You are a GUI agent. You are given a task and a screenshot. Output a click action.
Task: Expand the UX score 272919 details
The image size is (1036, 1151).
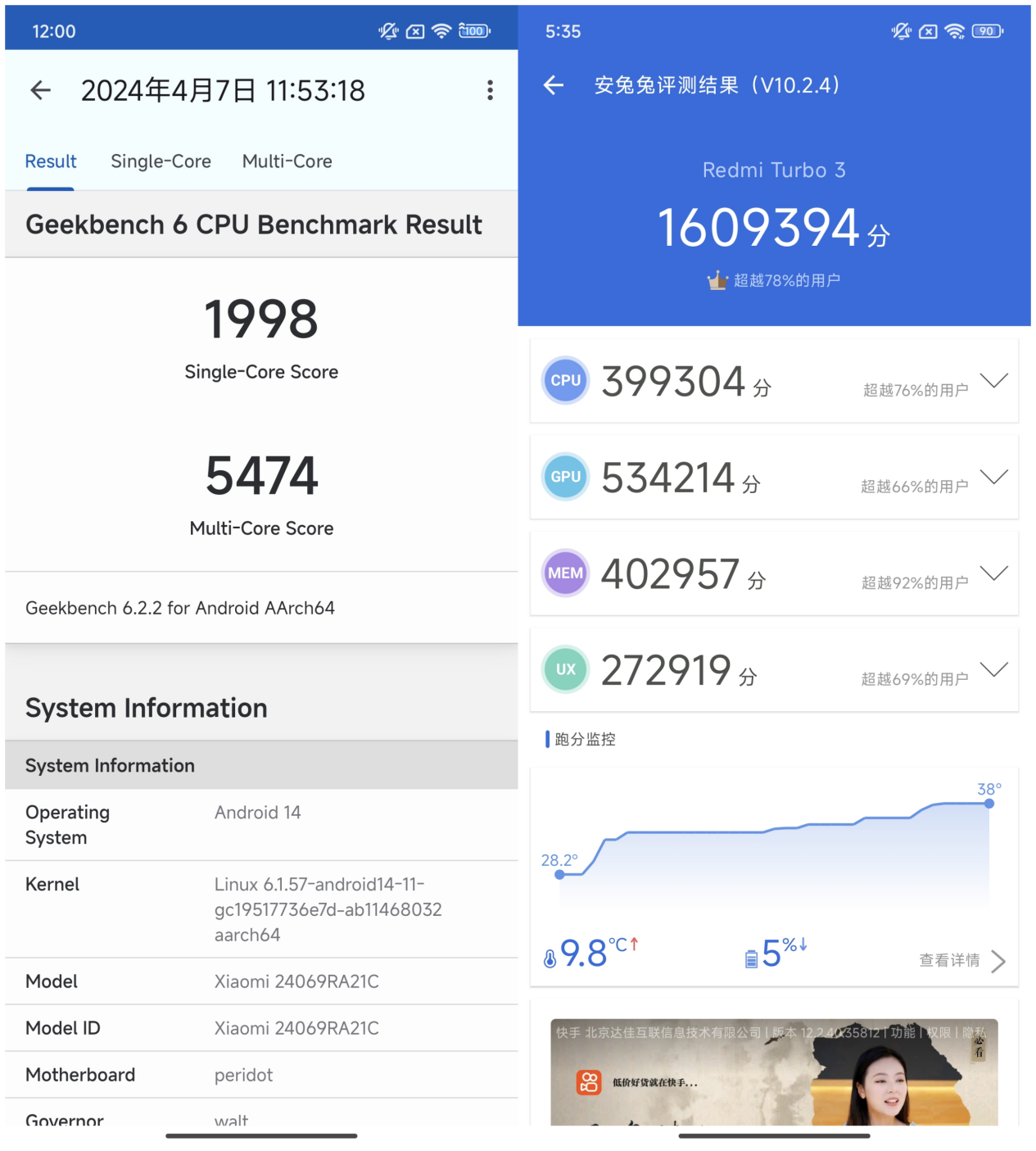point(994,669)
